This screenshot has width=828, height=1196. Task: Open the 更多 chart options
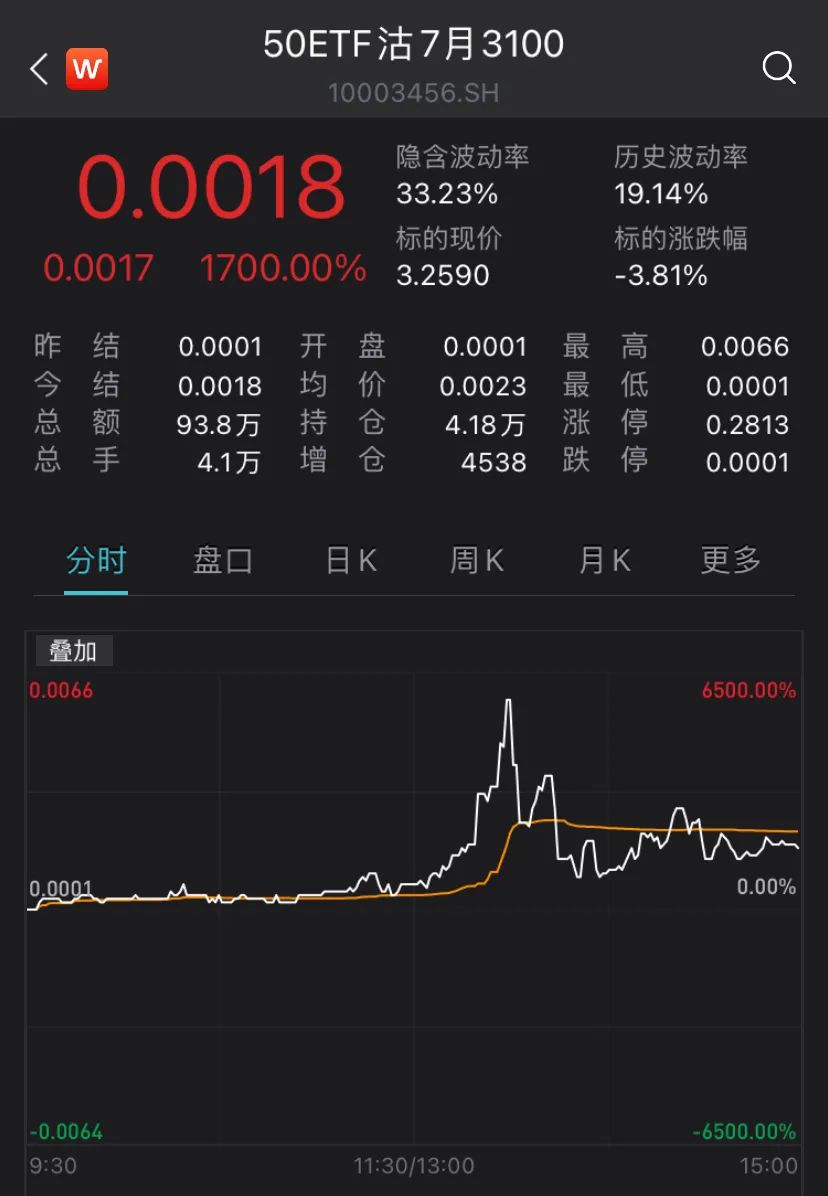[x=731, y=561]
